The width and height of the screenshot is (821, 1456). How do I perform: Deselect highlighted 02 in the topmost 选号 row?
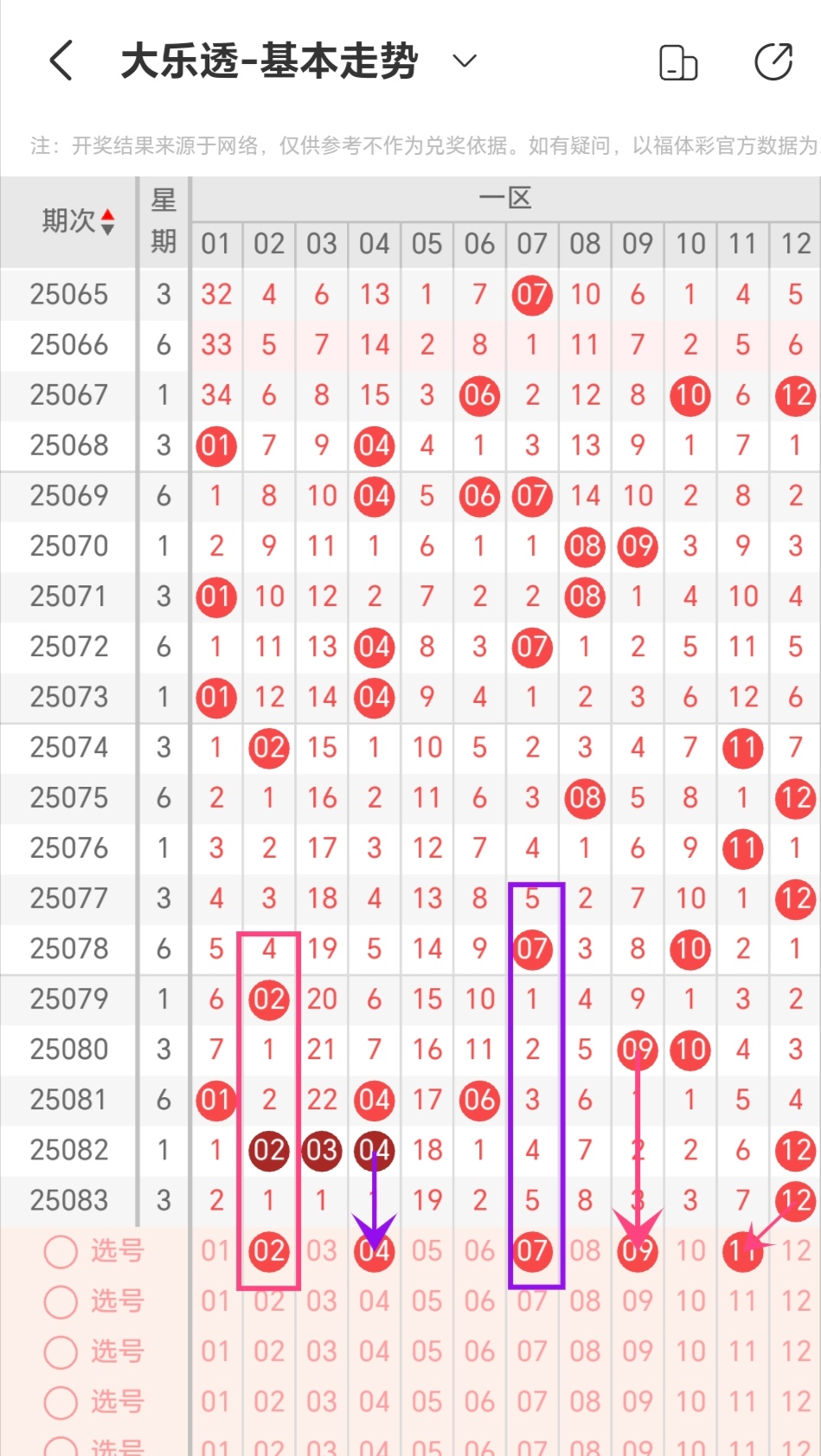(x=269, y=1251)
